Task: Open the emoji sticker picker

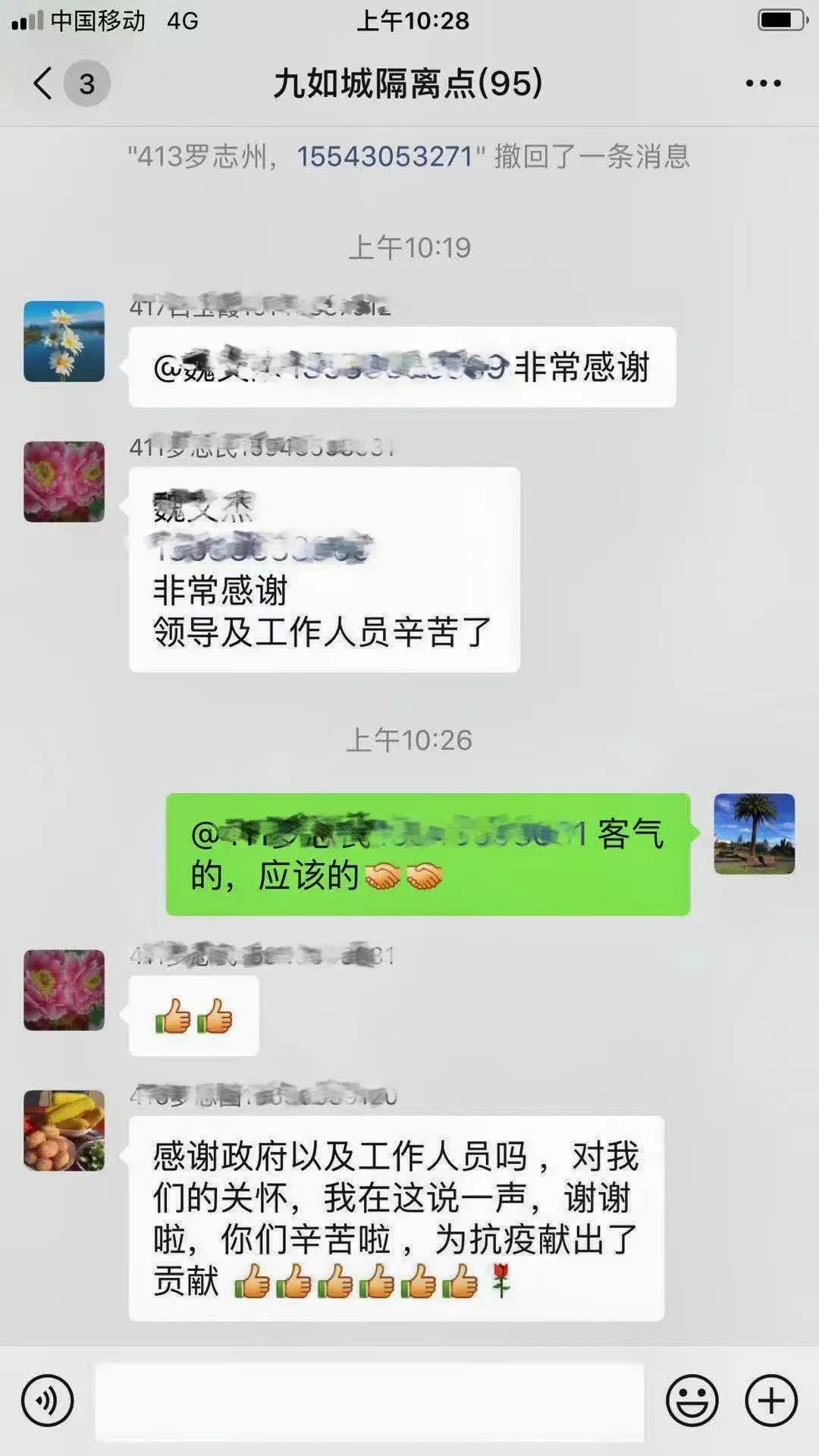Action: [692, 1401]
